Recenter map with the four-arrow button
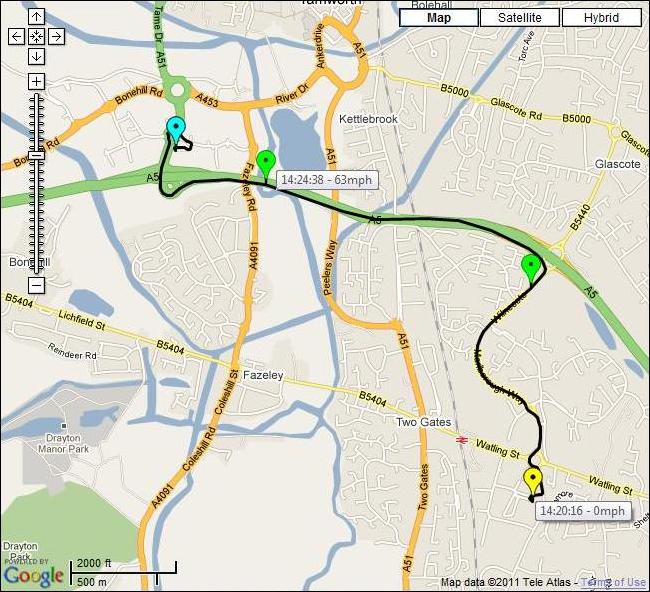 [x=36, y=36]
